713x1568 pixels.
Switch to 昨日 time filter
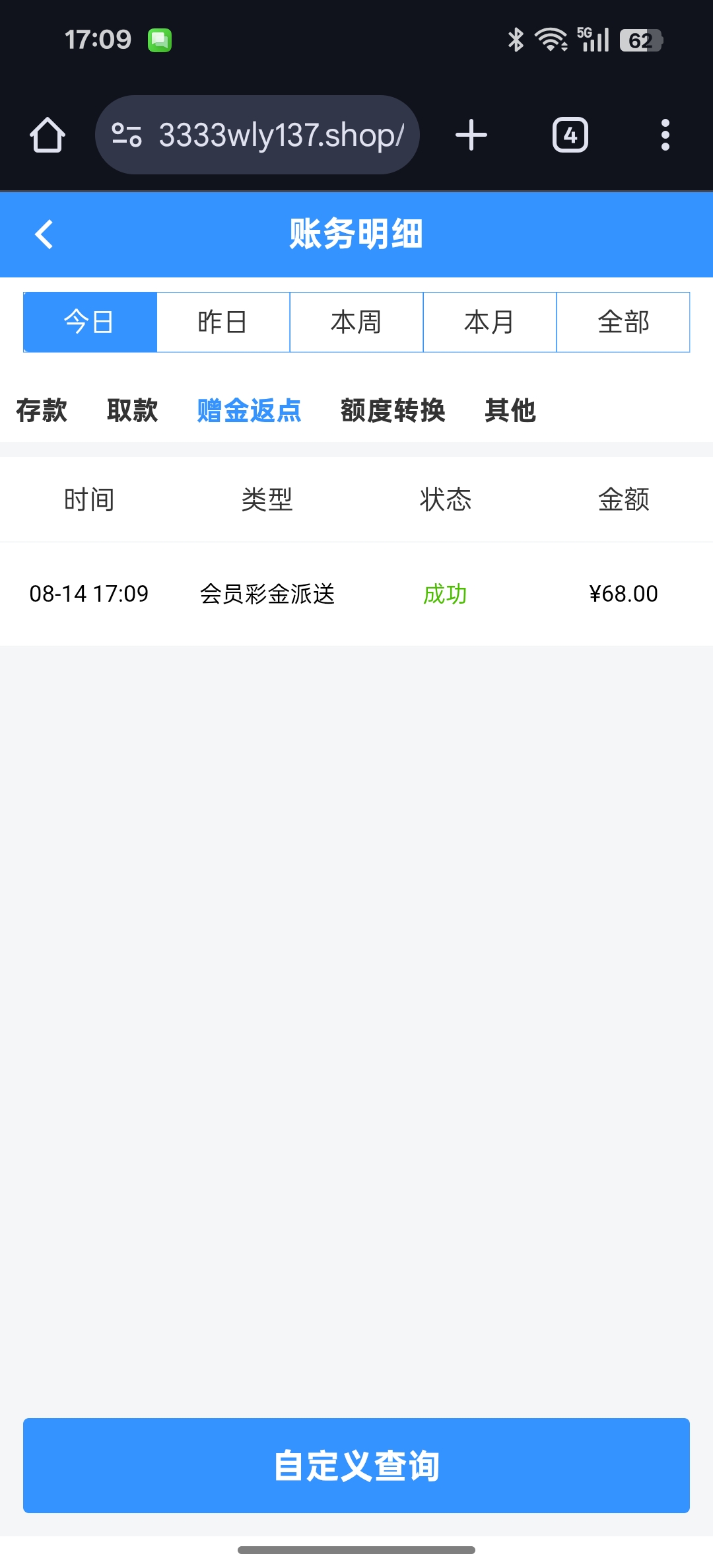tap(223, 322)
